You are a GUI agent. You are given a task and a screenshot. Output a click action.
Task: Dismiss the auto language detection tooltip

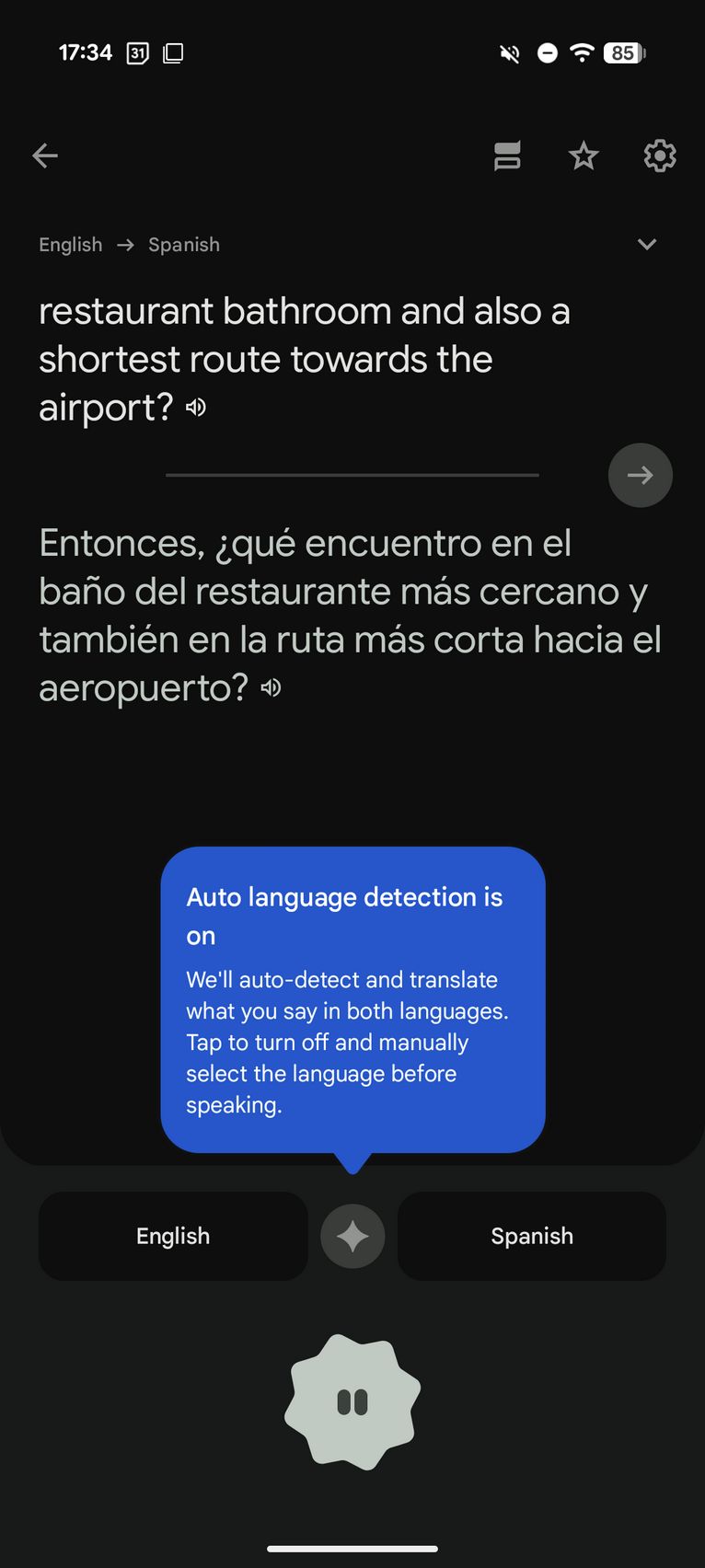[x=352, y=1000]
